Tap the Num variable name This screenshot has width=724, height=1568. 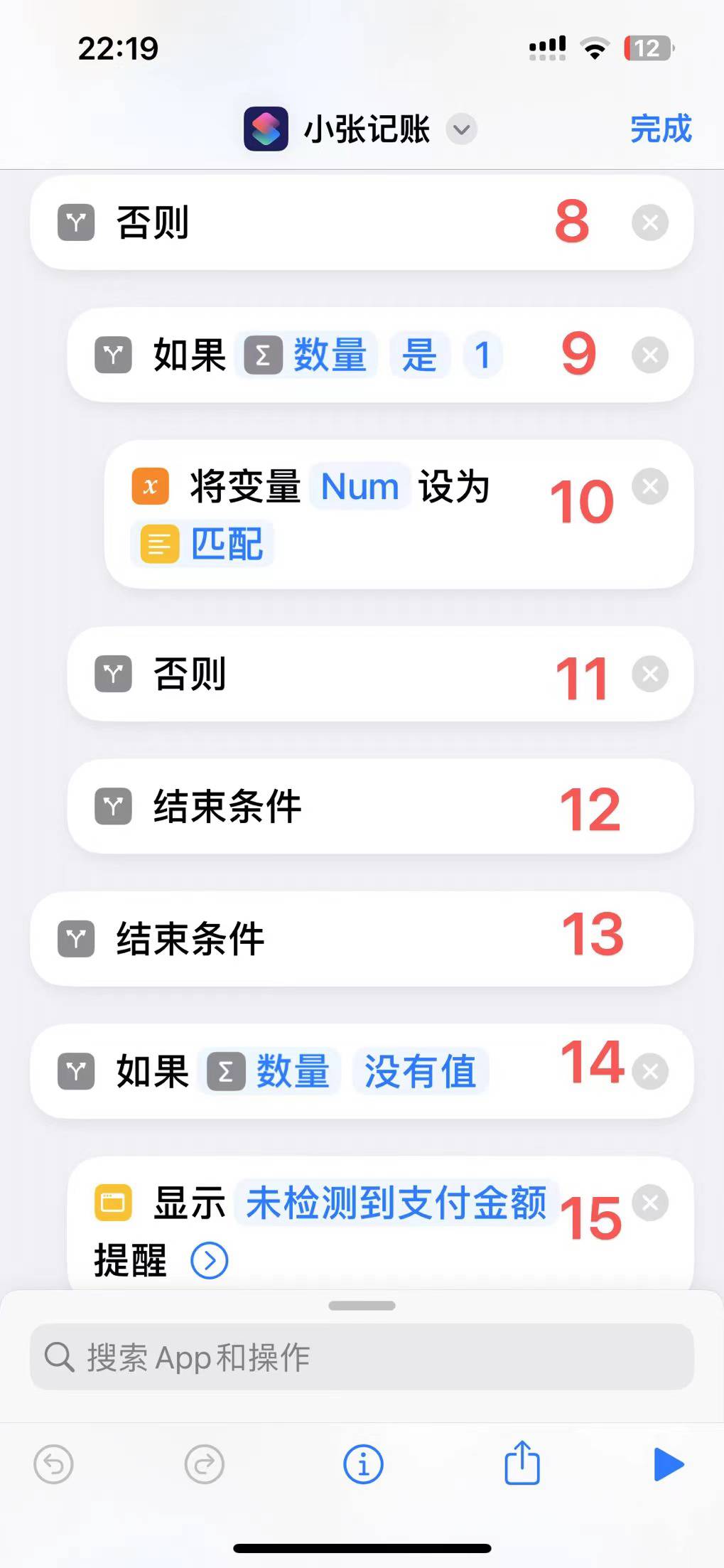point(360,487)
